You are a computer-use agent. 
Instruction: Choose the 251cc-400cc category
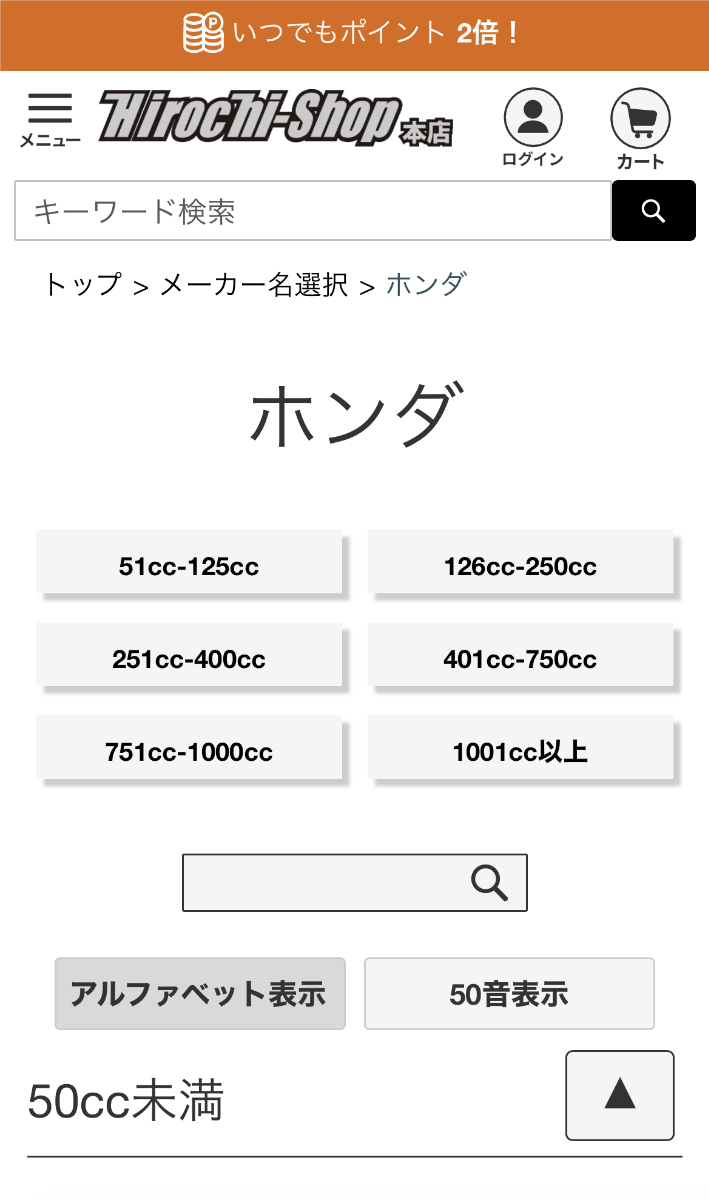click(x=189, y=659)
